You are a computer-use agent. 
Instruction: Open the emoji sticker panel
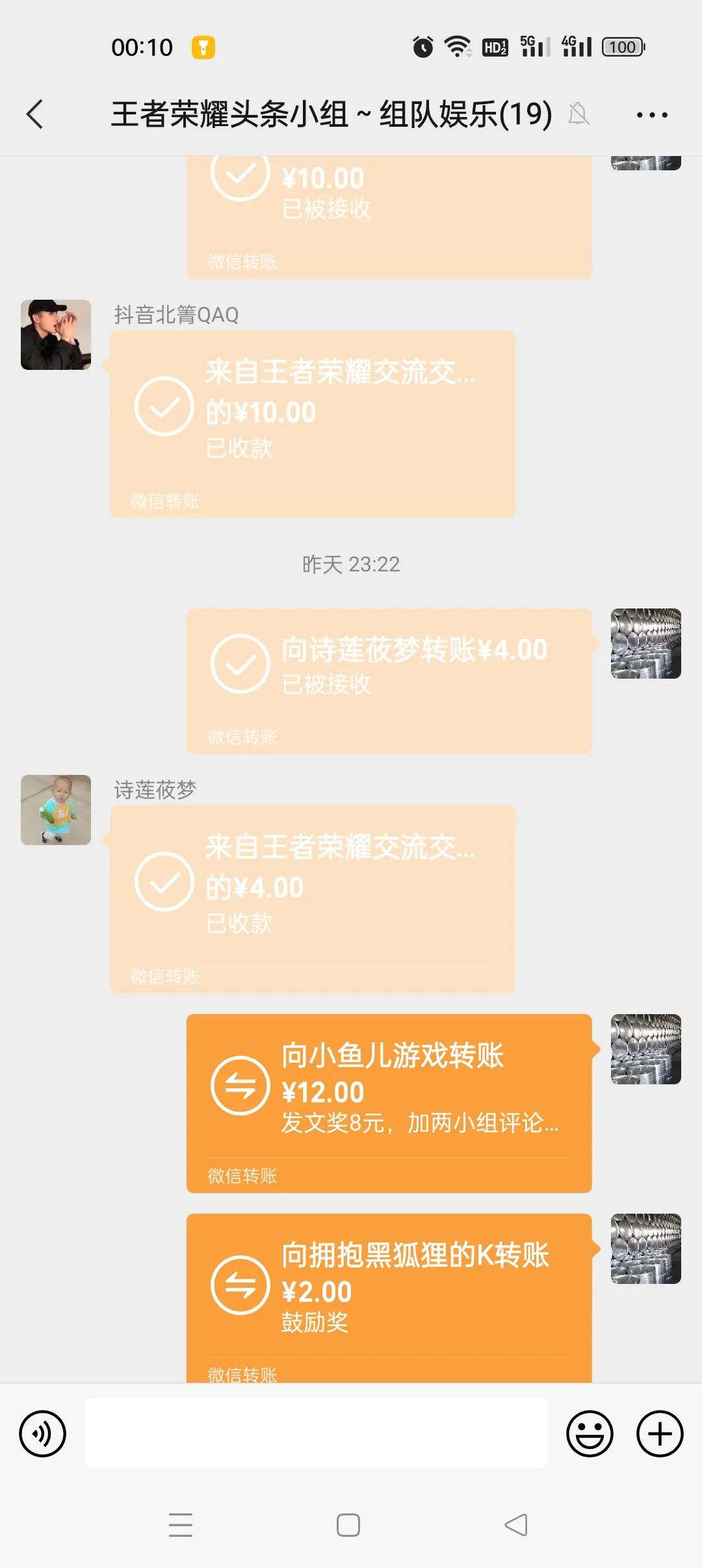tap(590, 1433)
